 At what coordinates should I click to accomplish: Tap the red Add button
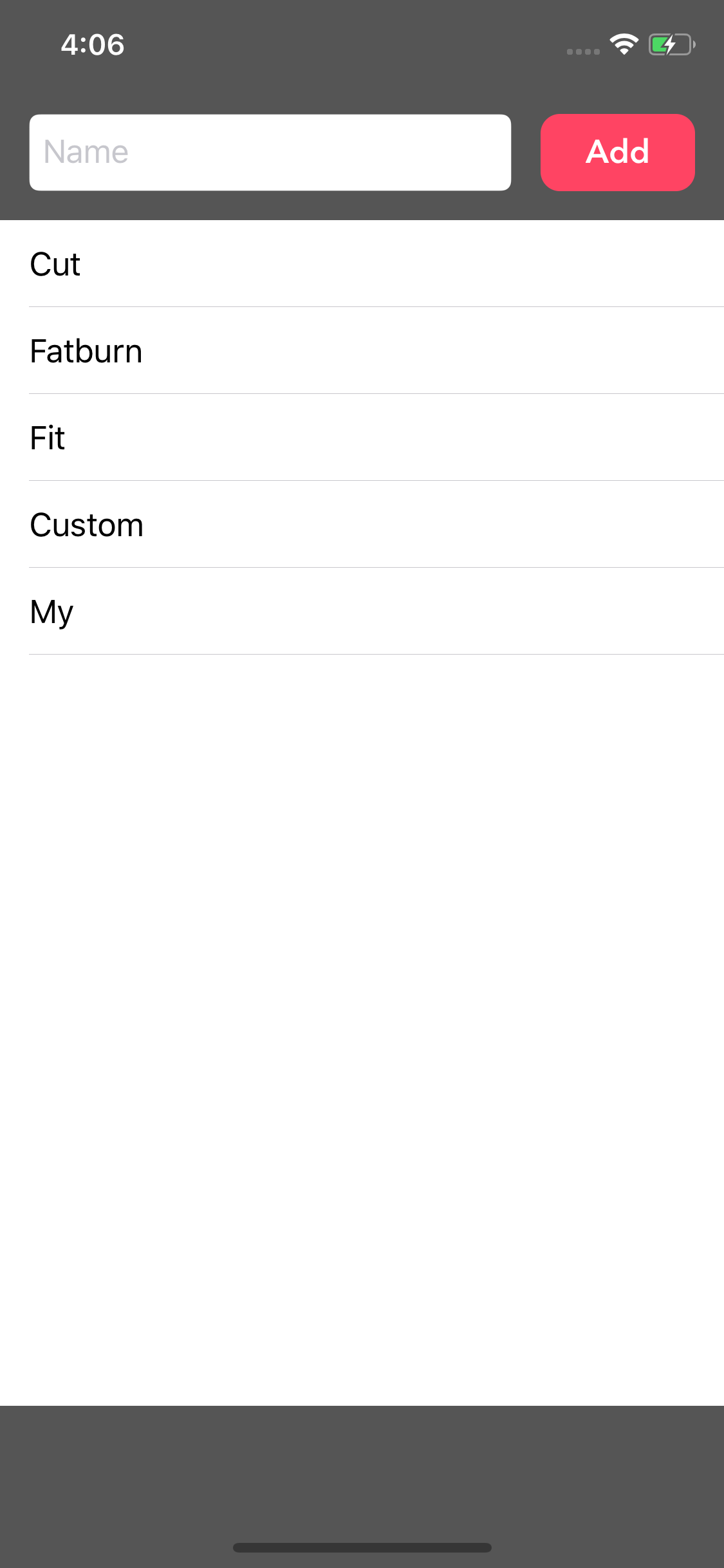[617, 153]
